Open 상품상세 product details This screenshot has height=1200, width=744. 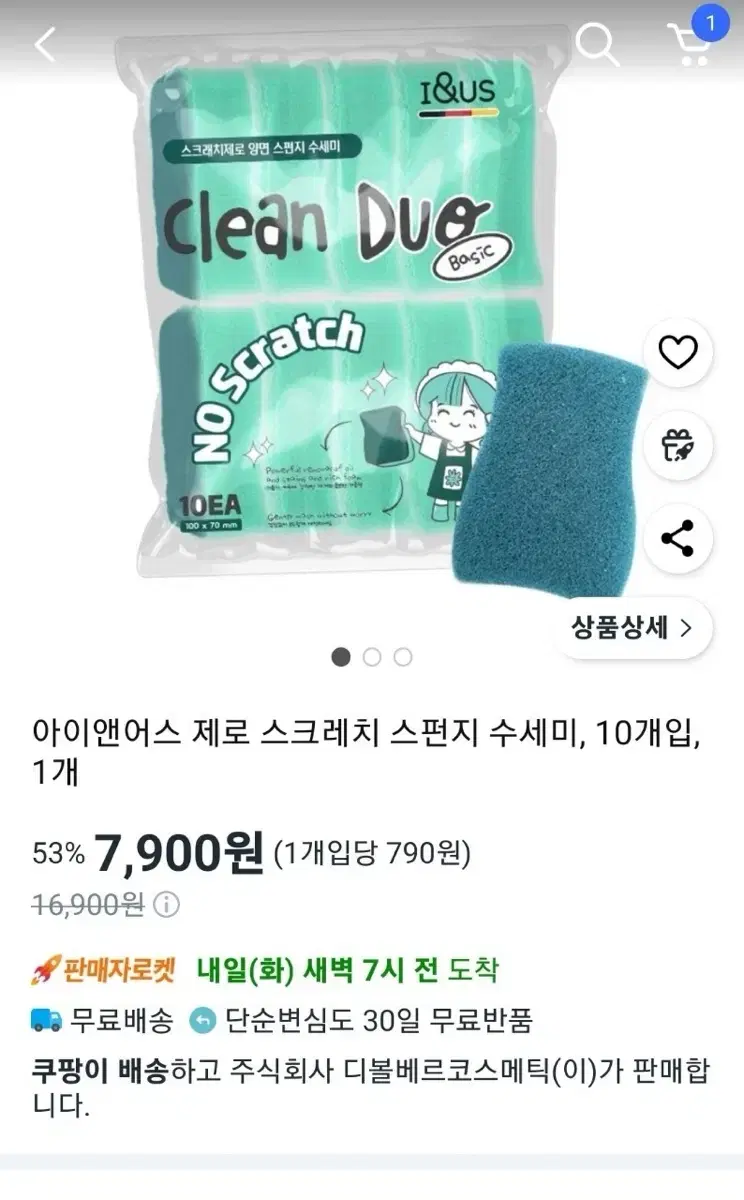coord(632,628)
